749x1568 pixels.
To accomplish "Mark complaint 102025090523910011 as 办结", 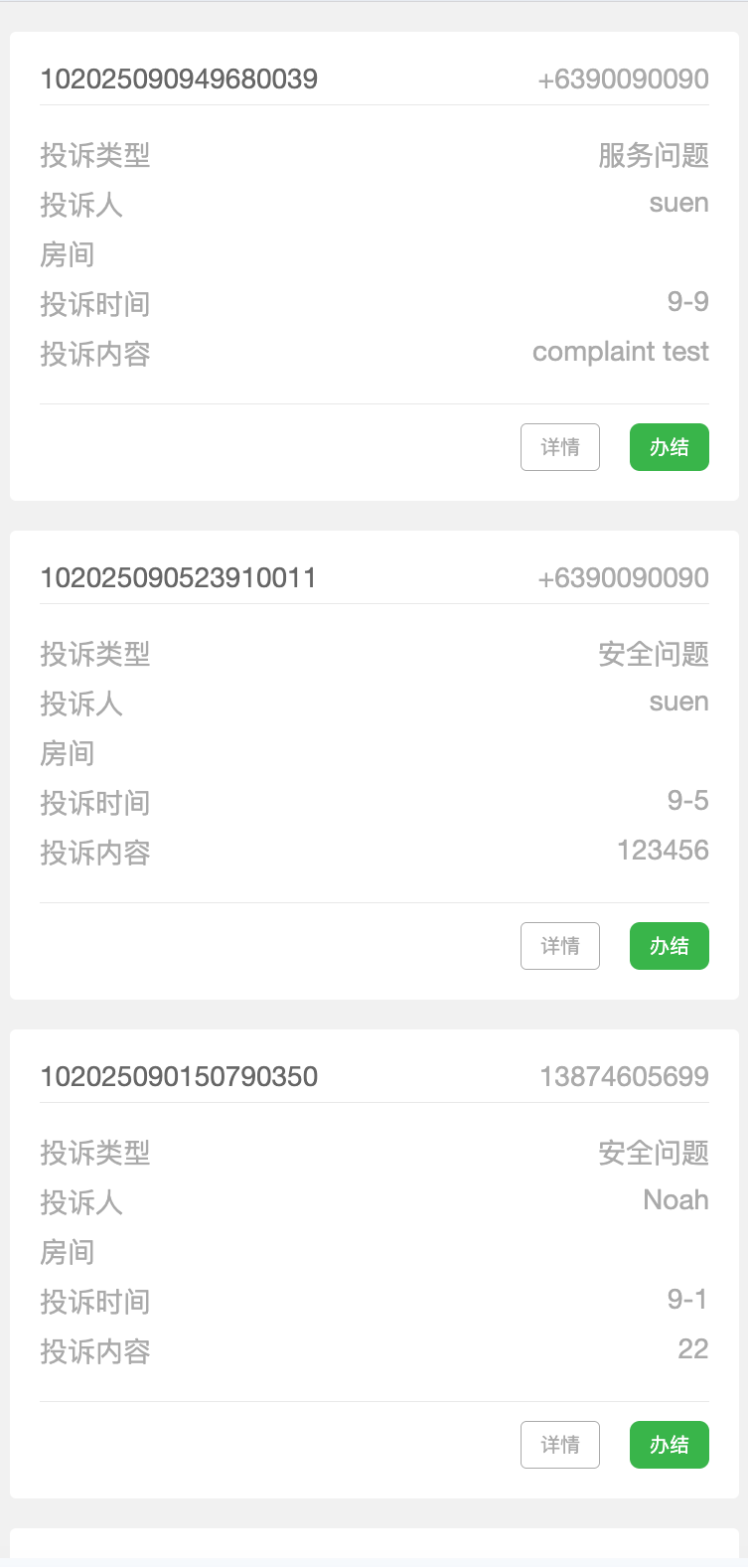I will coord(669,946).
